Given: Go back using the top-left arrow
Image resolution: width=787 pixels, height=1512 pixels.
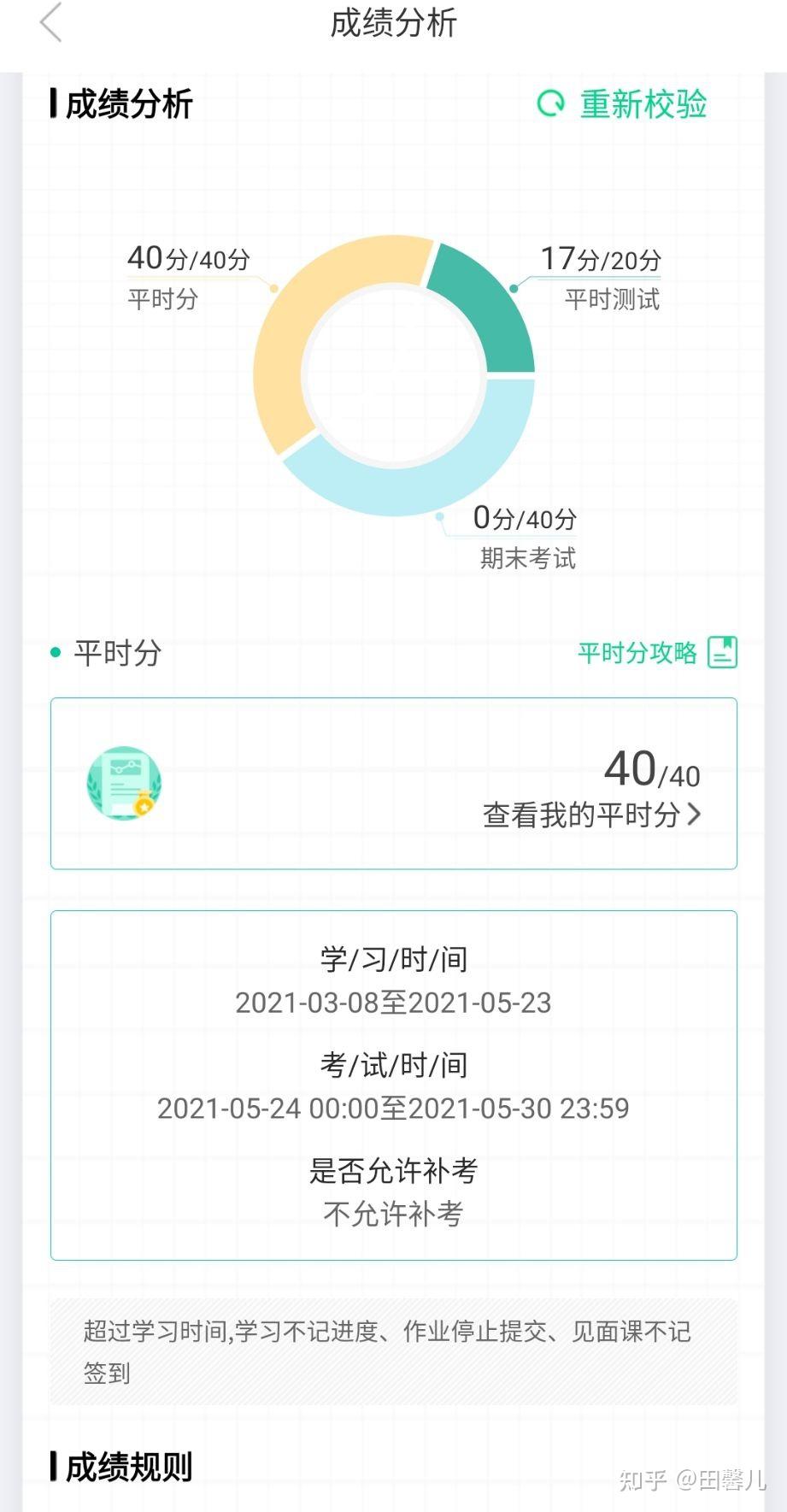Looking at the screenshot, I should point(50,22).
